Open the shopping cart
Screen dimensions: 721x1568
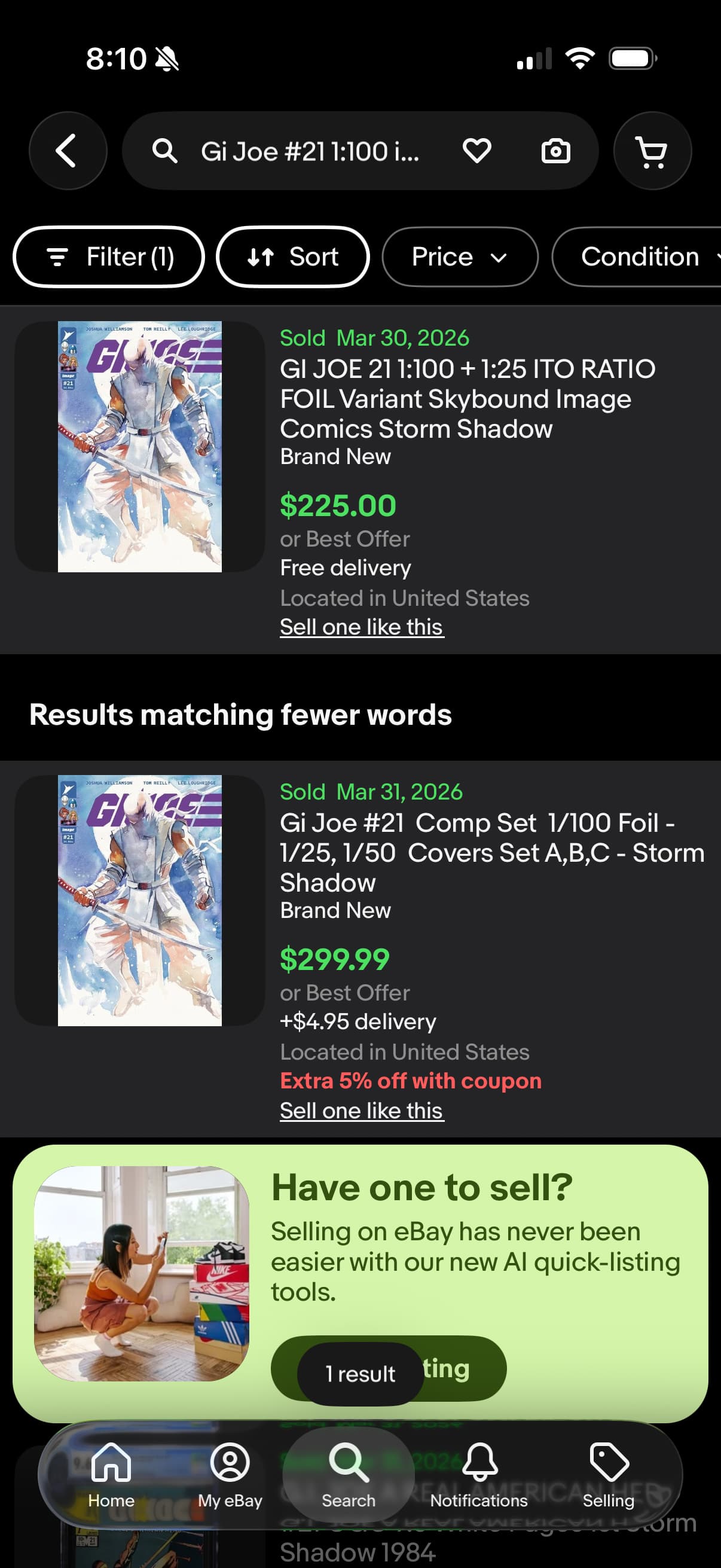[x=652, y=150]
